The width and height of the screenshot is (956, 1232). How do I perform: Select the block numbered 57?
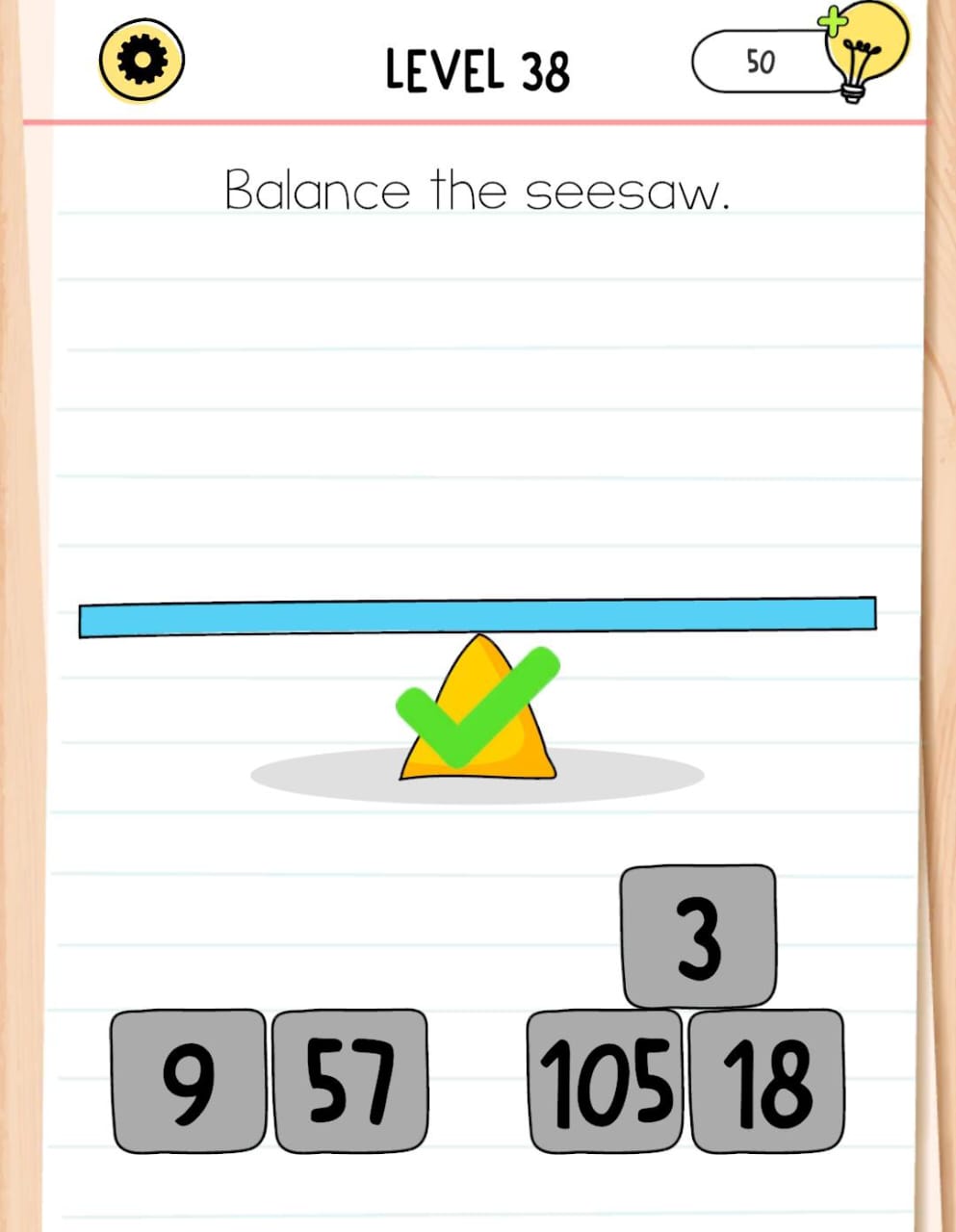[x=350, y=1081]
